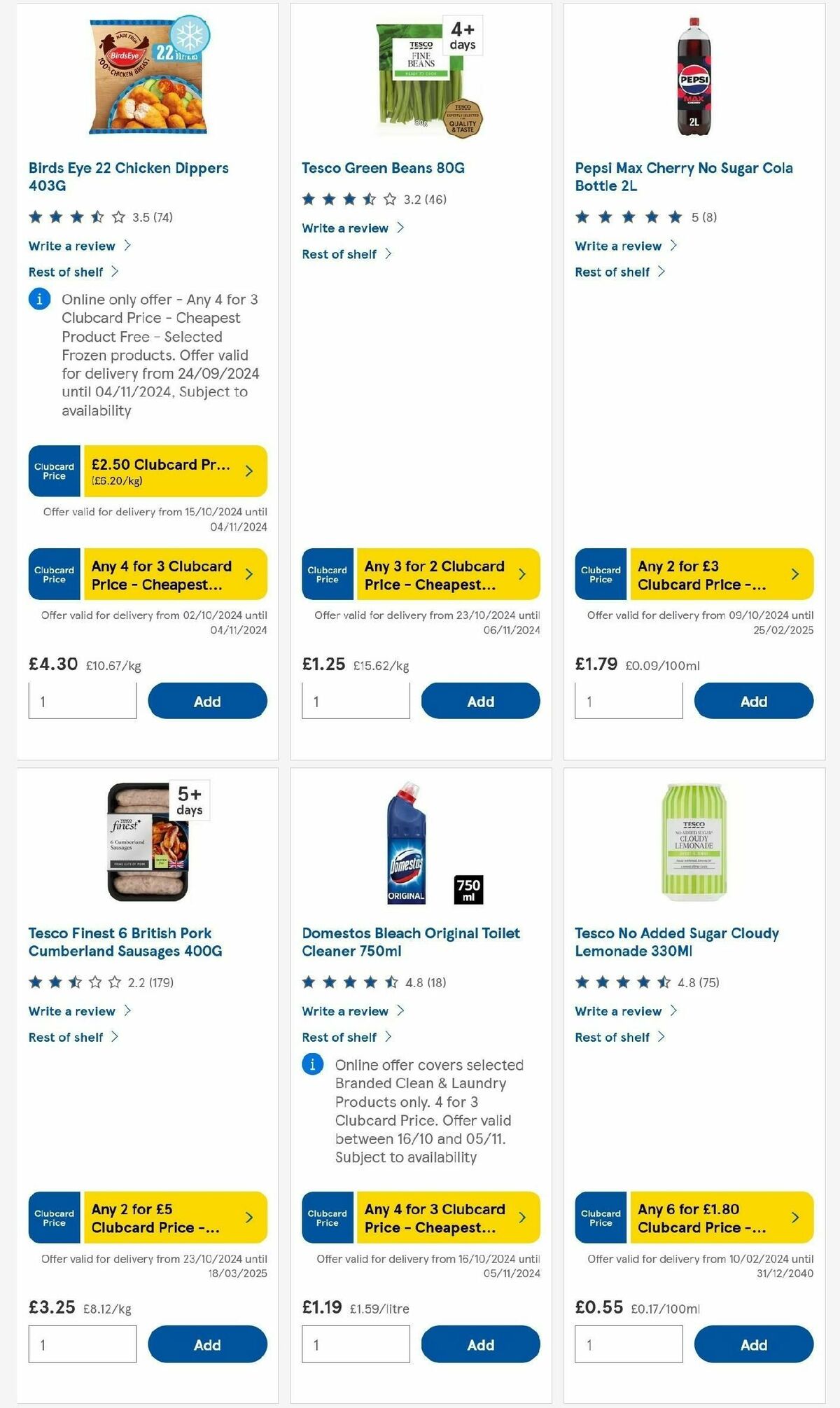The height and width of the screenshot is (1408, 840).
Task: Open the Birds Eye 22 Chicken Dippers product page
Action: [x=127, y=177]
